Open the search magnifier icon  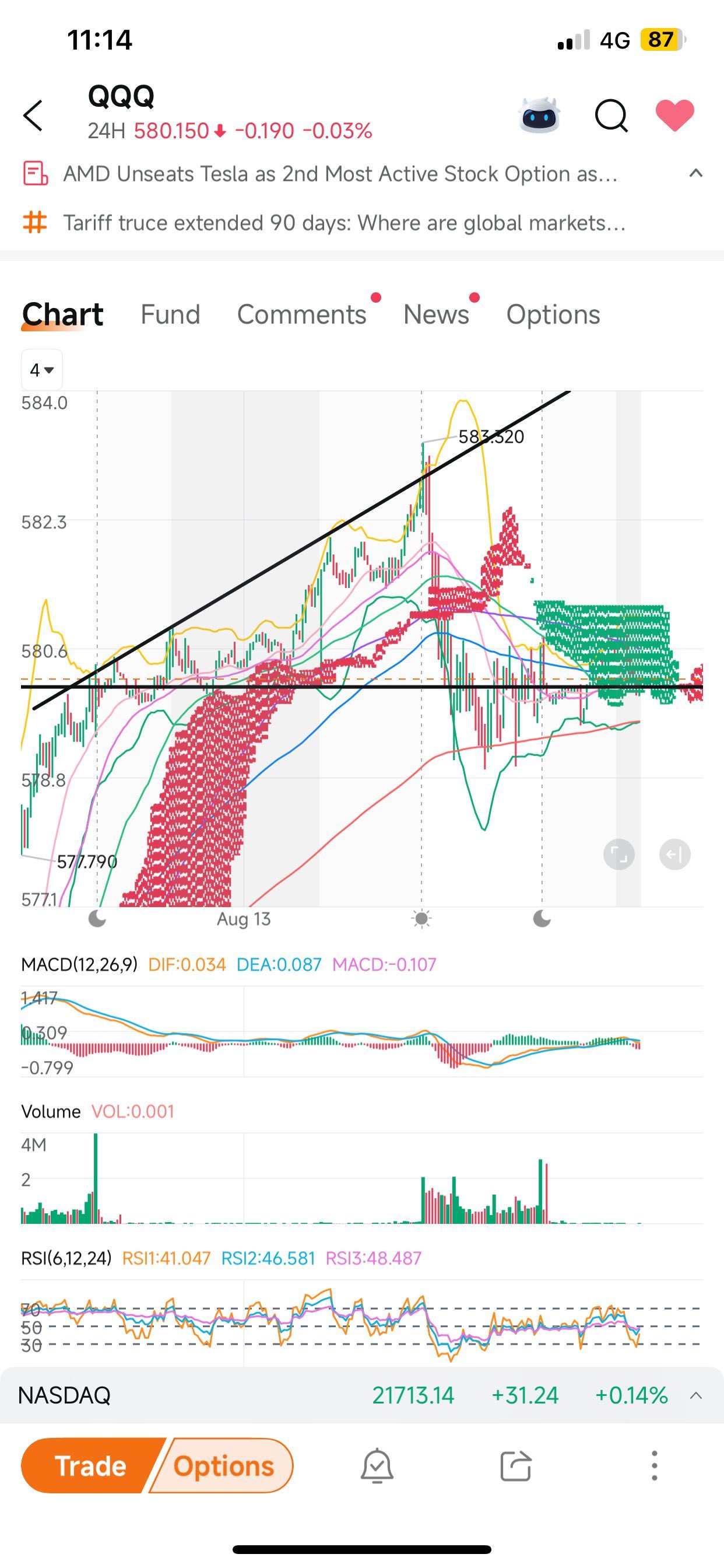click(611, 115)
